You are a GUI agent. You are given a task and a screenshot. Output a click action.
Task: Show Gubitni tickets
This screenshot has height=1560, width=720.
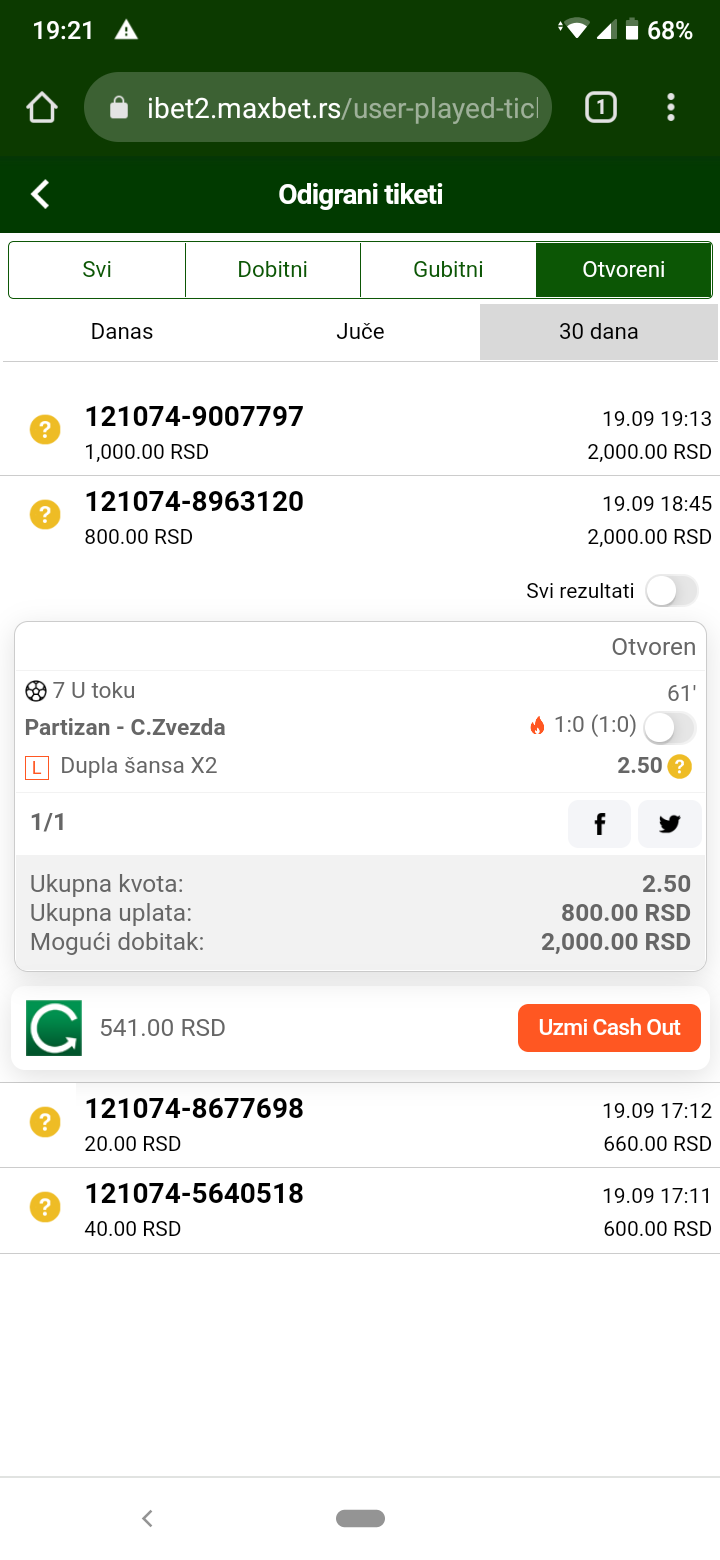point(448,270)
